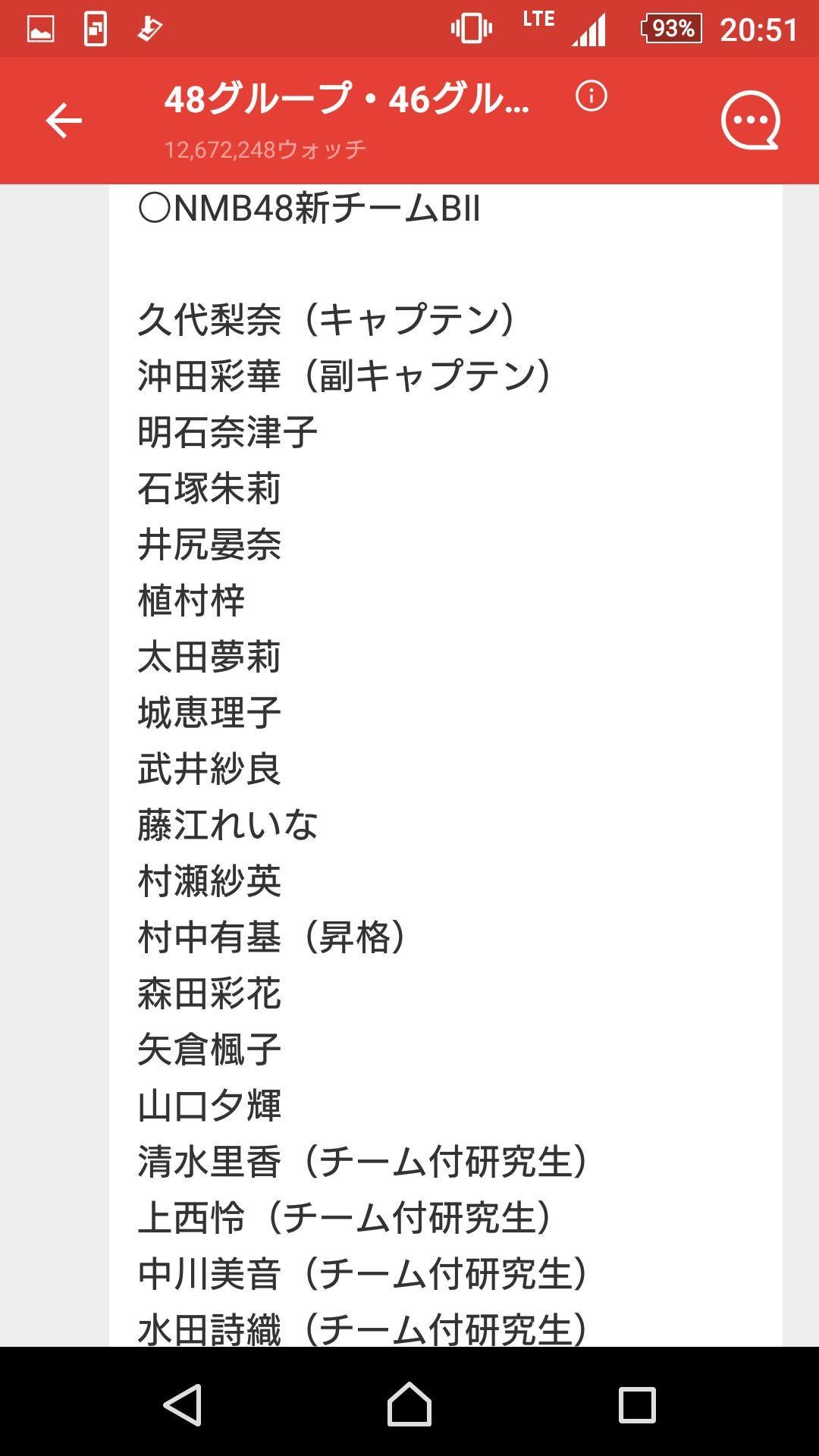819x1456 pixels.
Task: Tap the system home button
Action: click(409, 1404)
